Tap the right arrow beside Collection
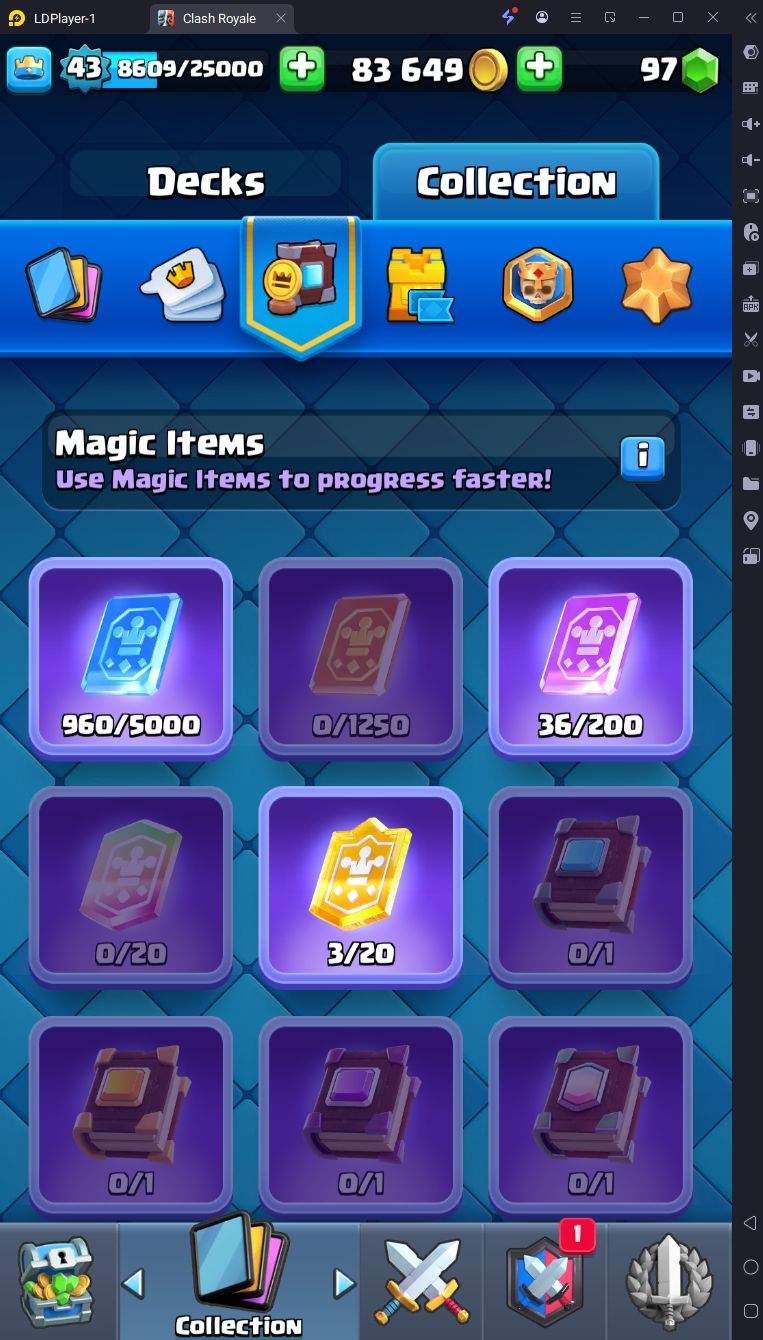 click(344, 1282)
